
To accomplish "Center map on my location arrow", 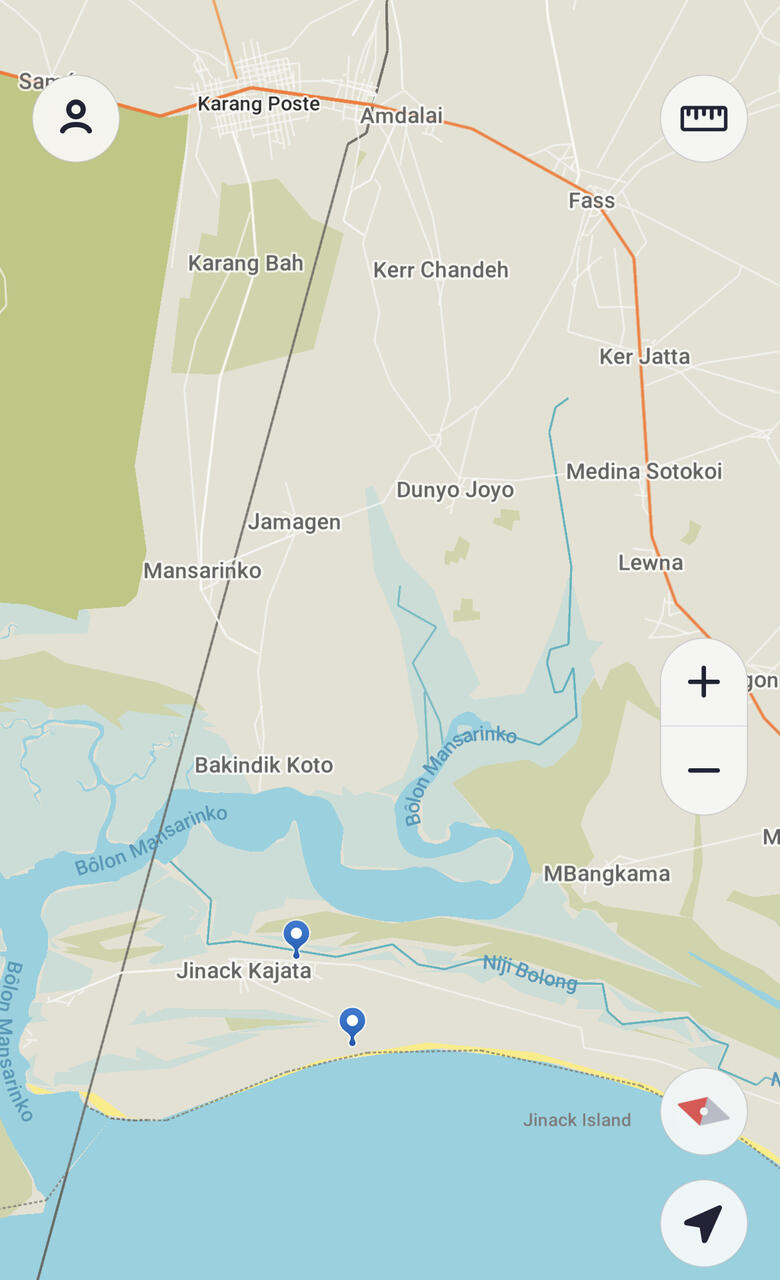I will pos(704,1223).
